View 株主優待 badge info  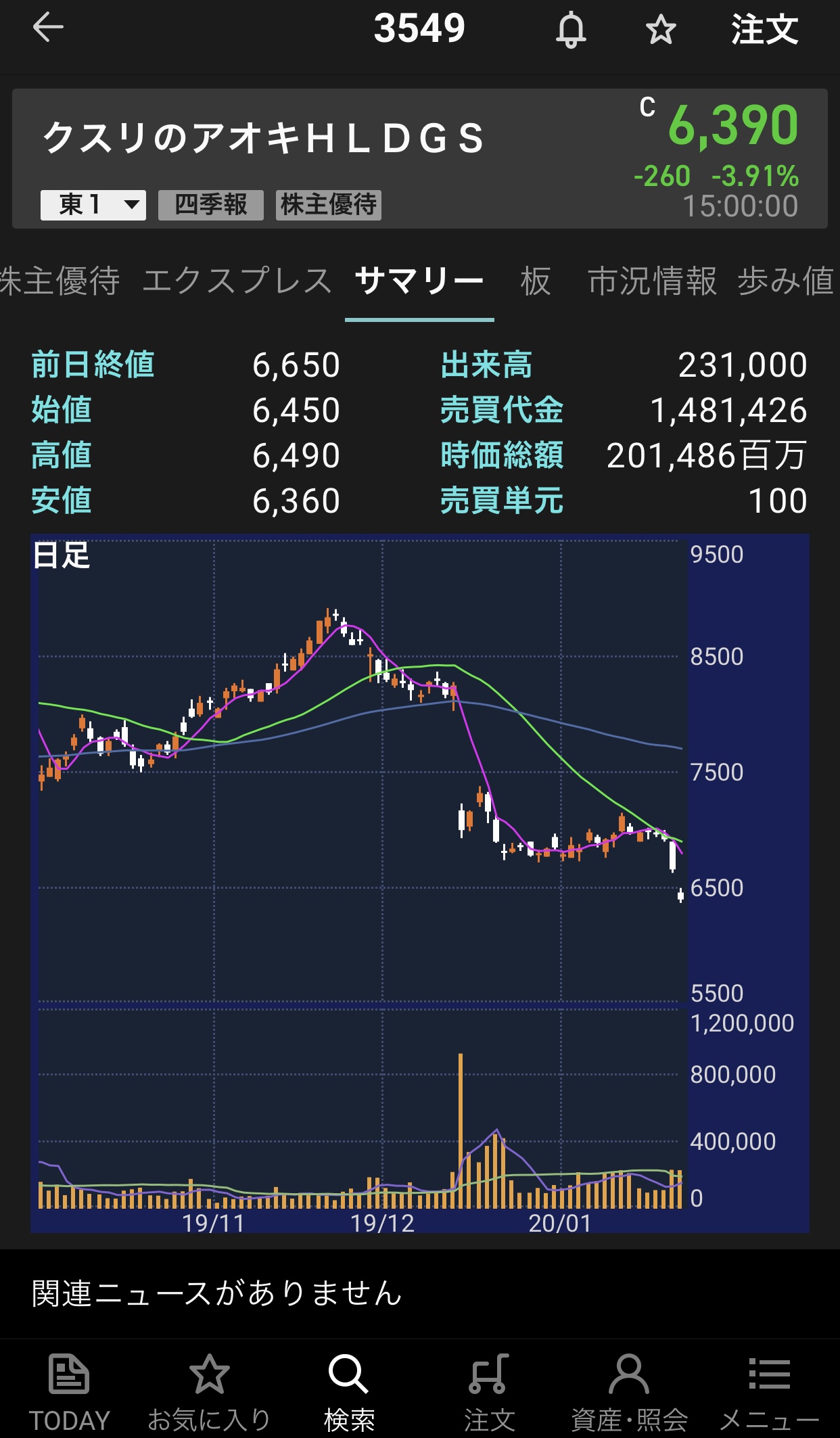coord(329,204)
